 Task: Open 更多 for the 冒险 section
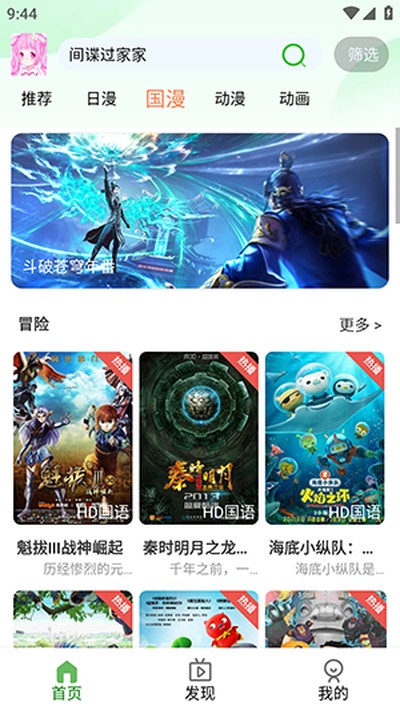coord(361,325)
